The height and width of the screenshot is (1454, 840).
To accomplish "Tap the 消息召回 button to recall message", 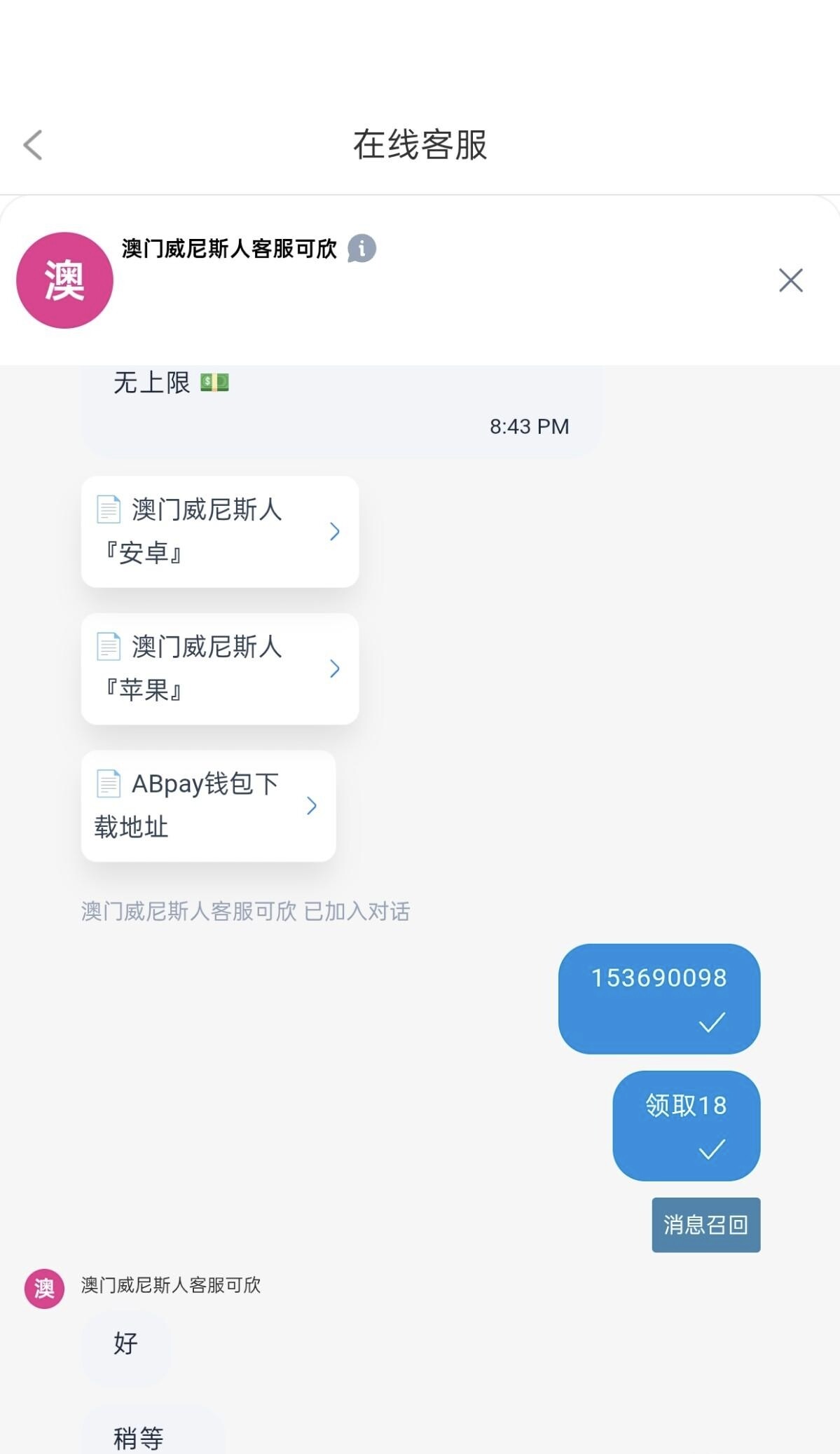I will click(705, 1224).
